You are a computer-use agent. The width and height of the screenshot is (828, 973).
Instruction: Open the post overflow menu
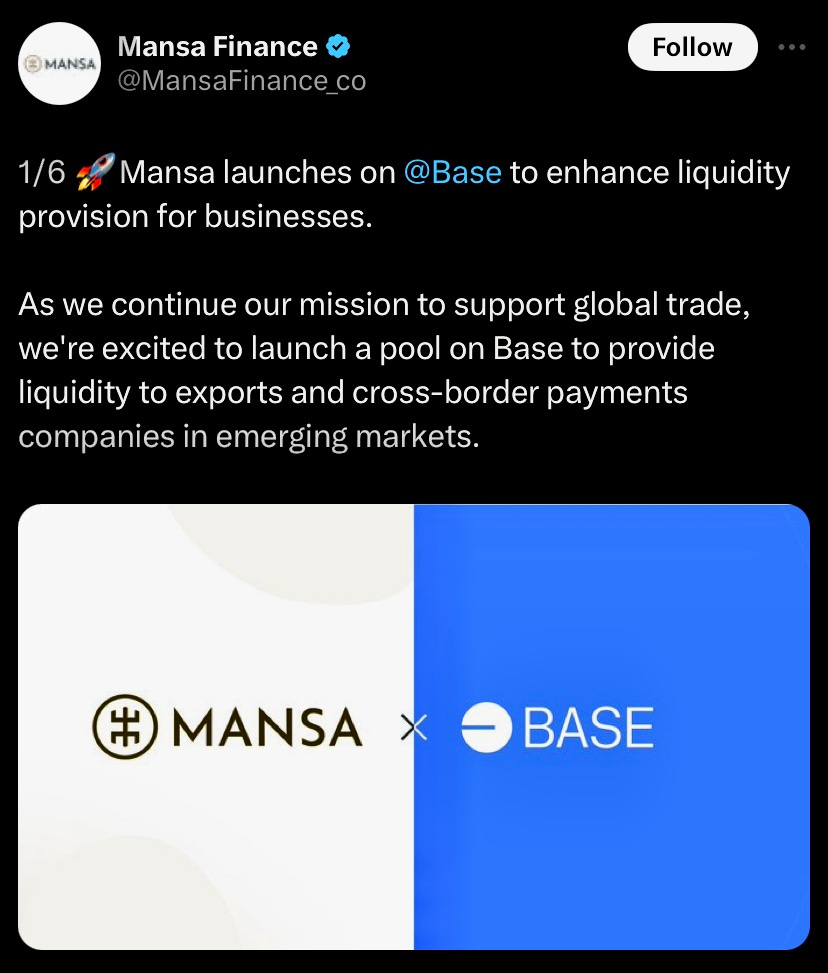(x=791, y=47)
